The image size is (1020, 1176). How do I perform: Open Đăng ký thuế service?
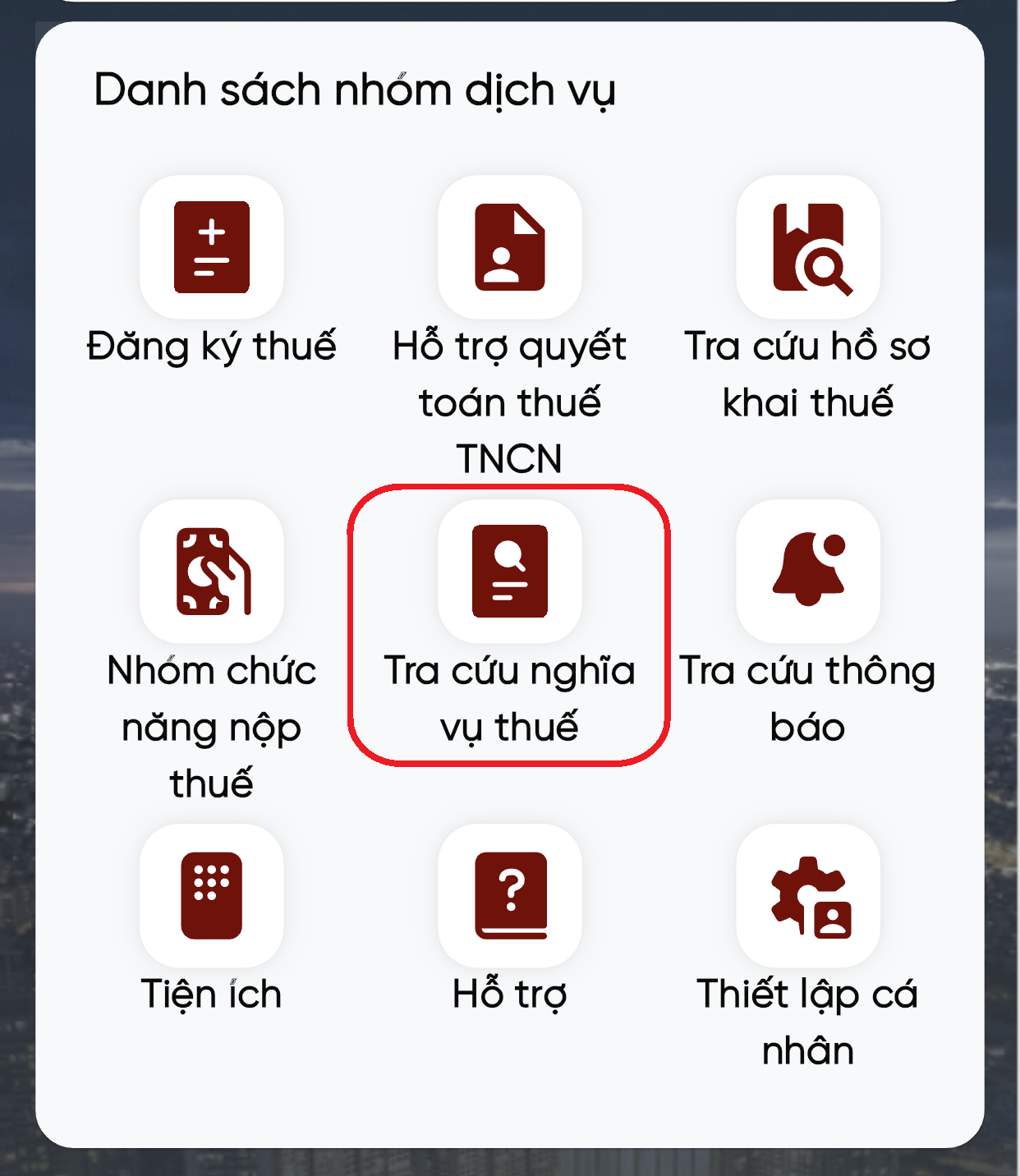click(212, 247)
